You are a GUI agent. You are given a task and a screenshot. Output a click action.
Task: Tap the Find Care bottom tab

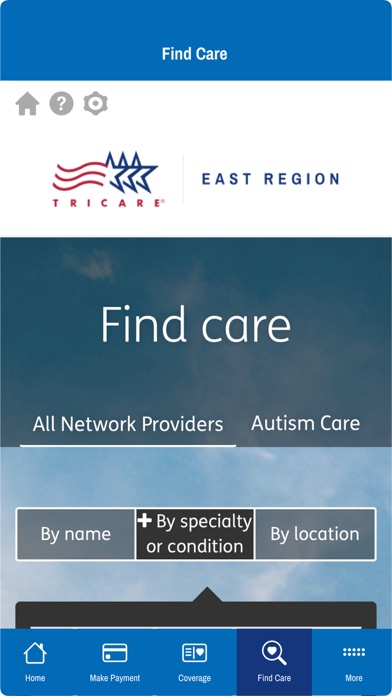pos(274,662)
